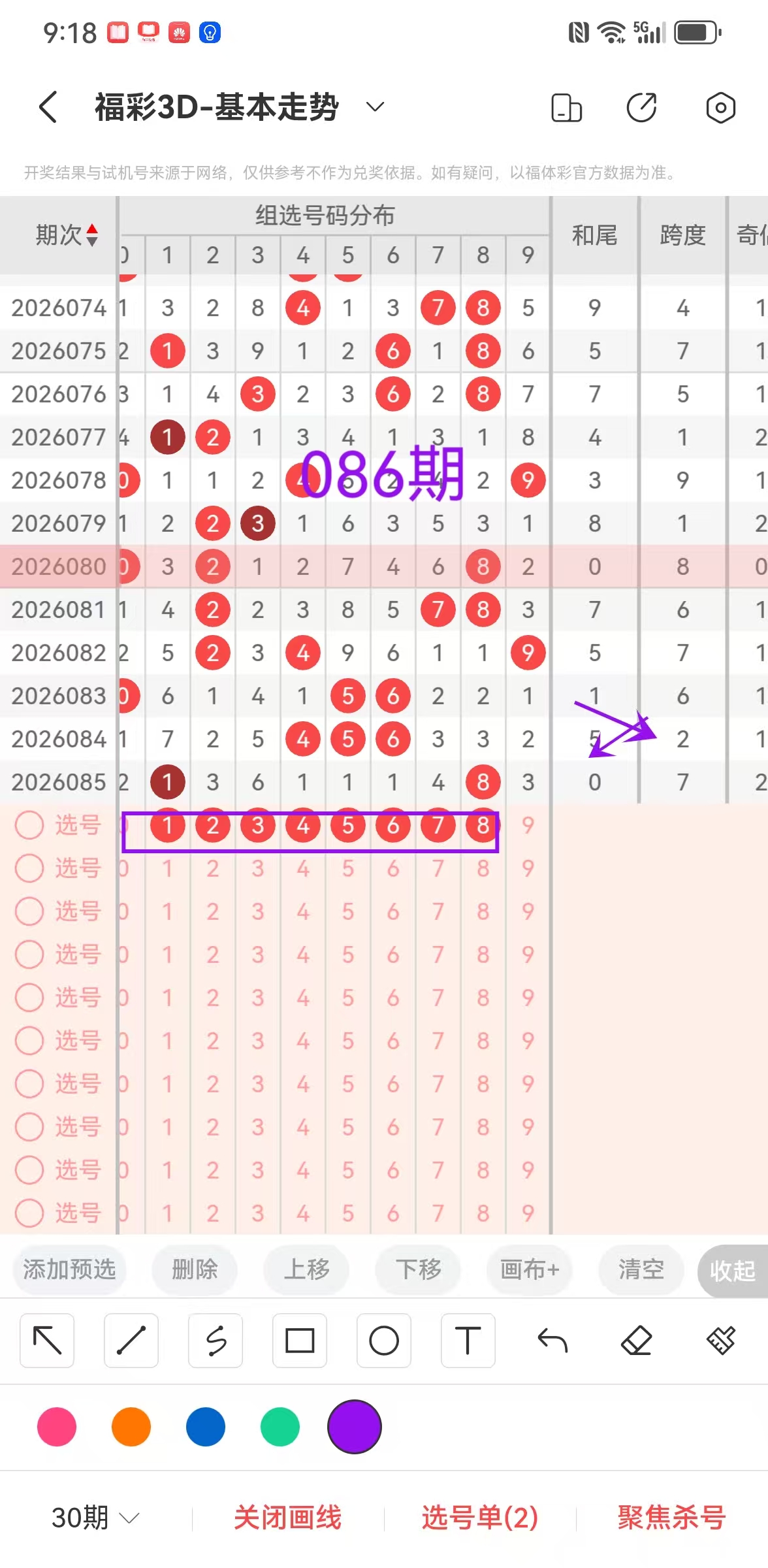Open the 30期 period dropdown
This screenshot has height=1568, width=768.
tap(95, 1517)
